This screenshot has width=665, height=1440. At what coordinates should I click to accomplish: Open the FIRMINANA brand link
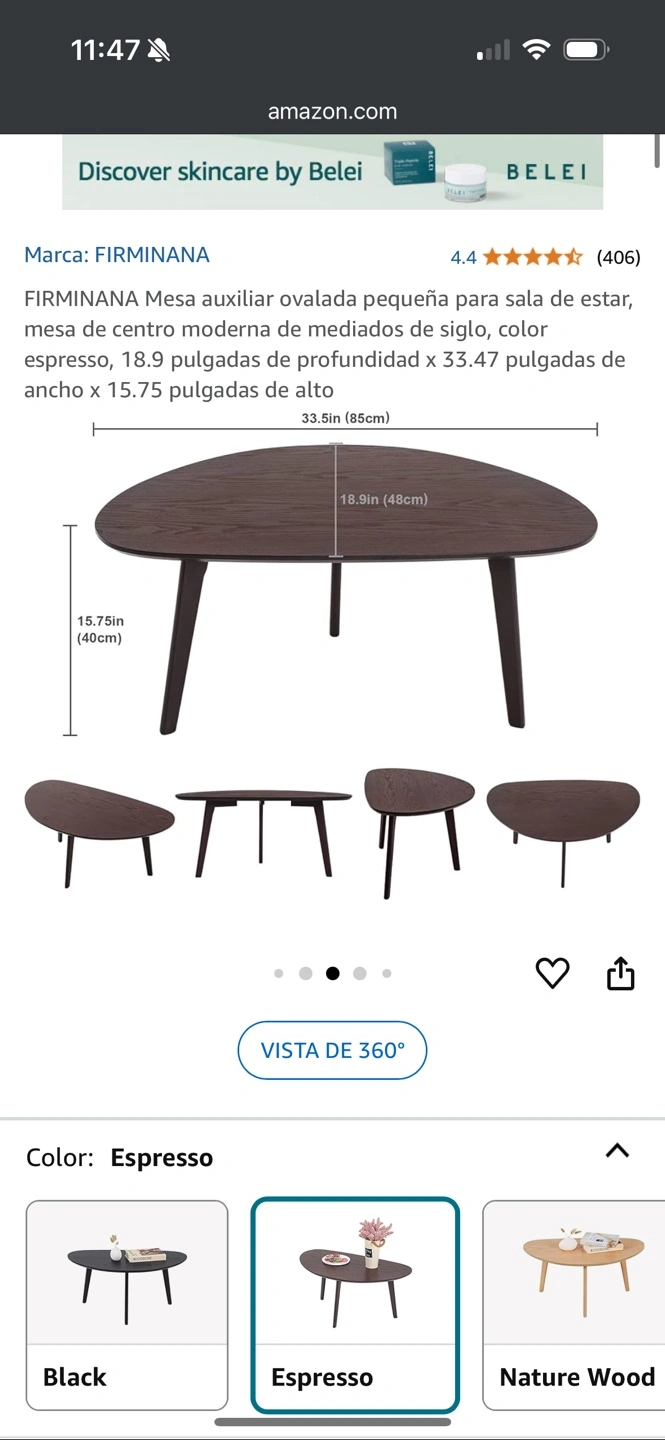[x=117, y=255]
